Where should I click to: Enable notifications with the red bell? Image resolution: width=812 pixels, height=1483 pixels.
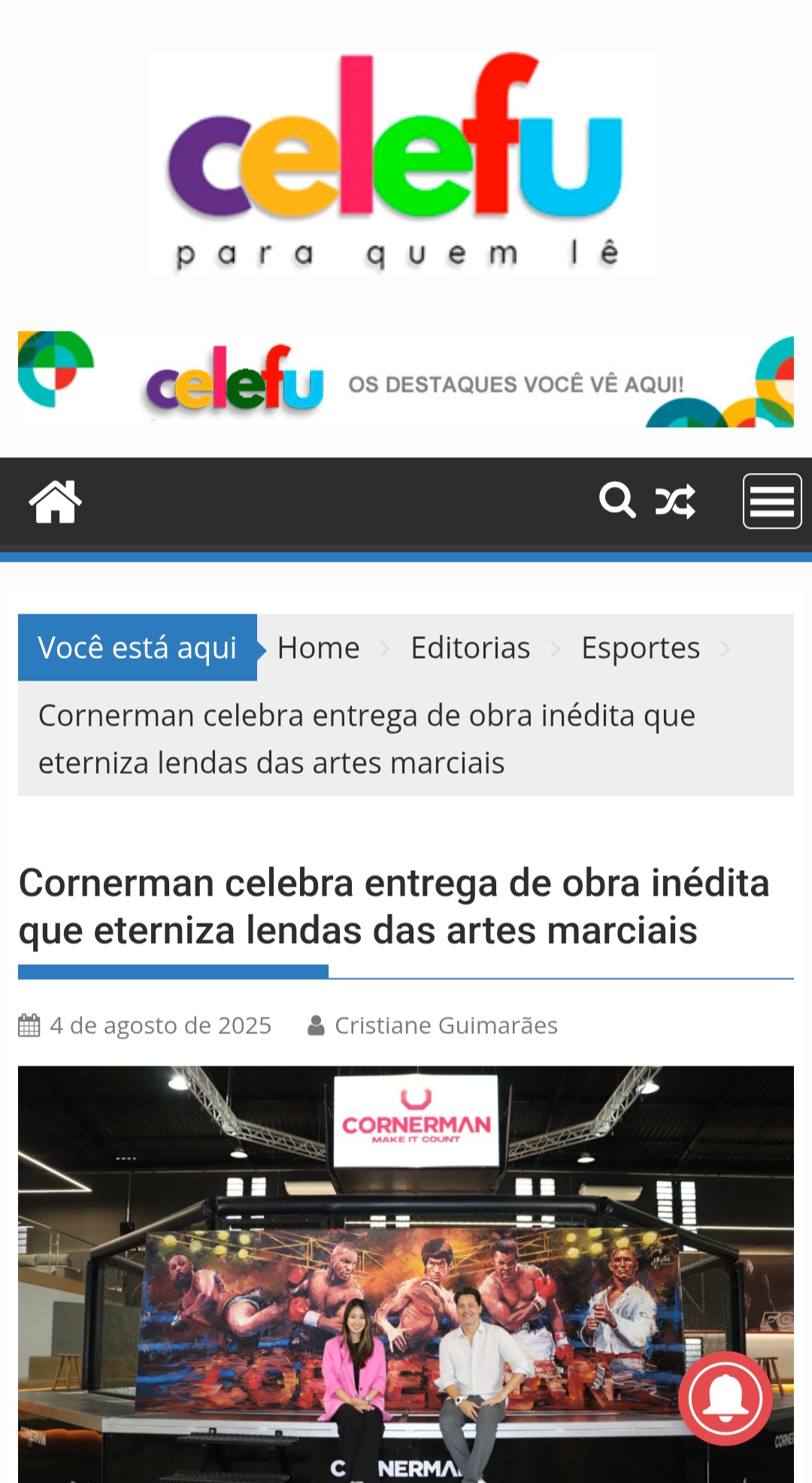pyautogui.click(x=725, y=1398)
